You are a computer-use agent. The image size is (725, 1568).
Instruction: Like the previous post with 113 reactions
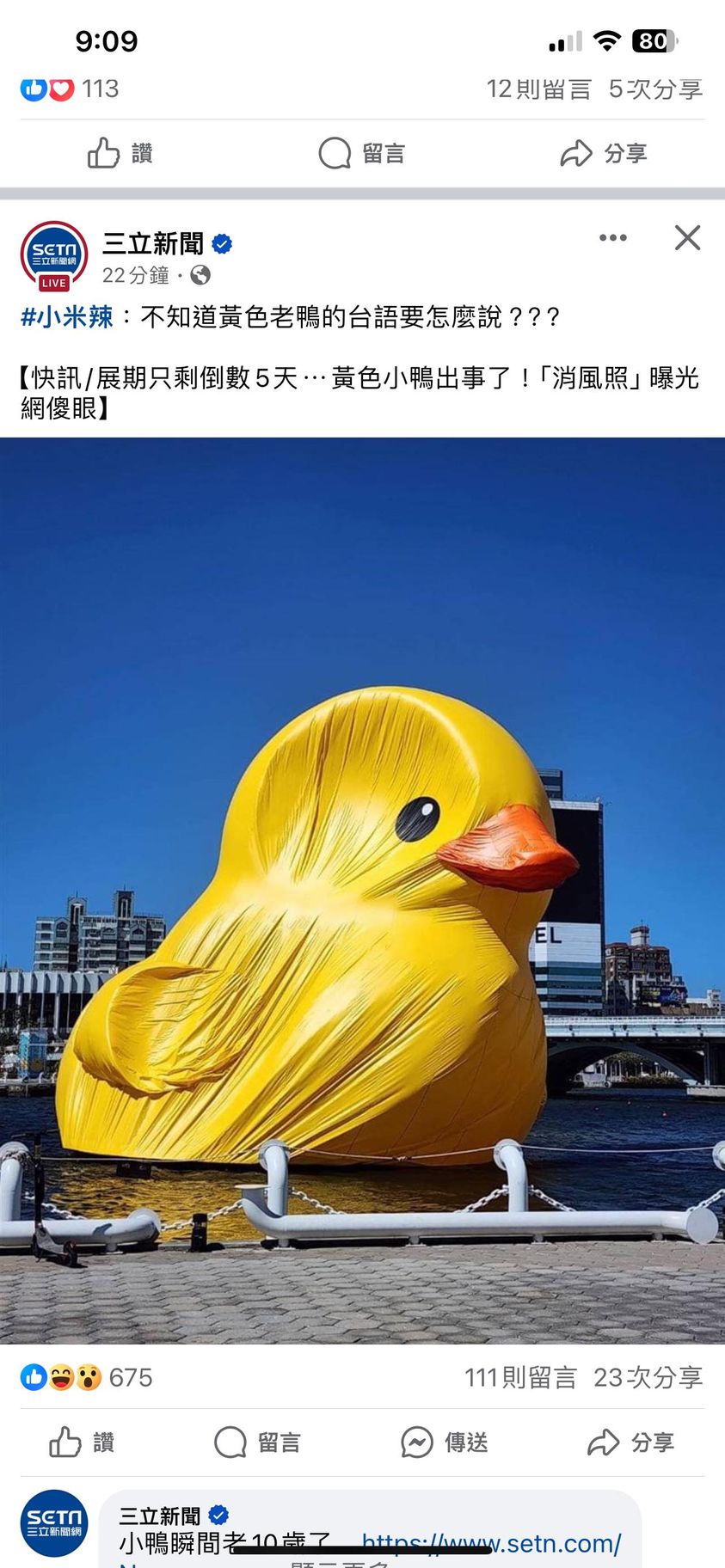click(120, 153)
